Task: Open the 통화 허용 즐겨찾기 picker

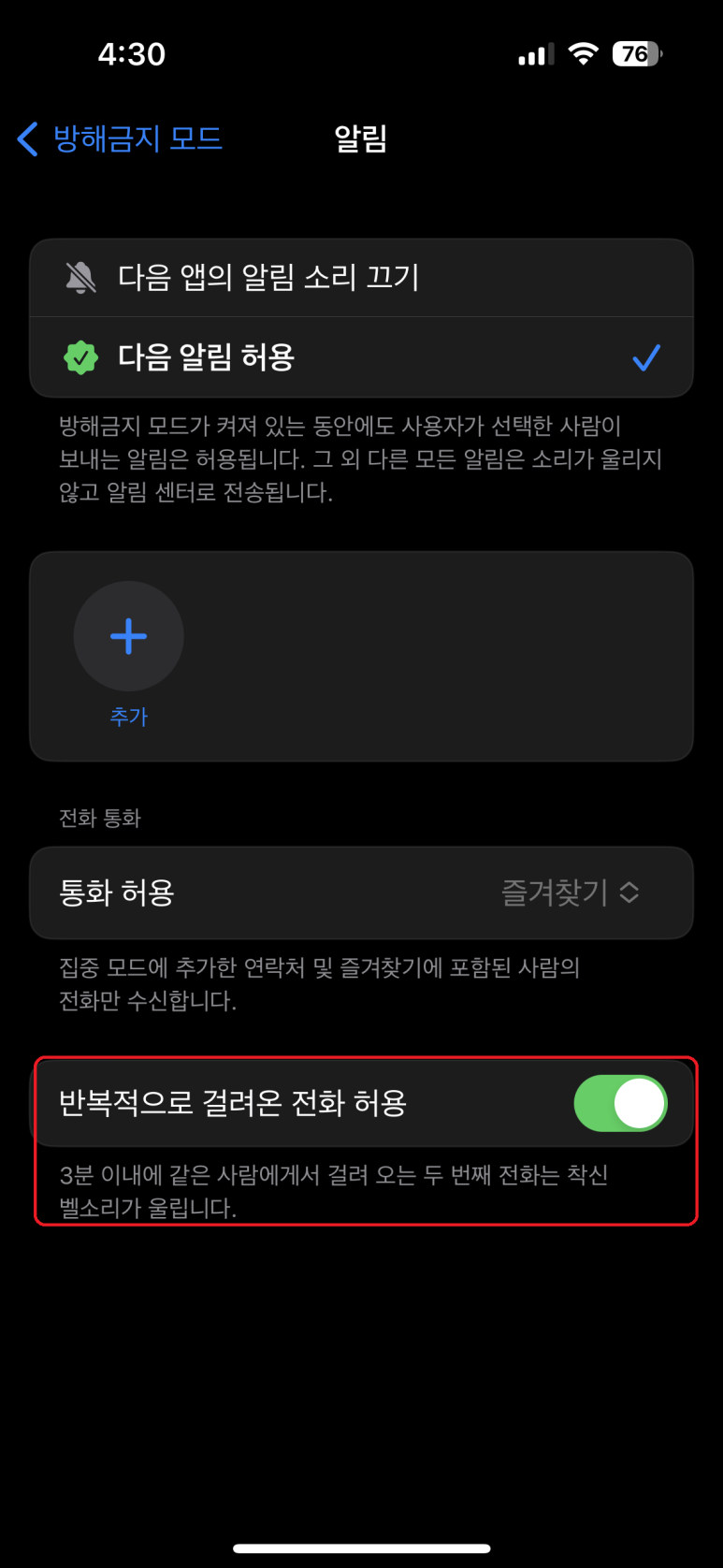Action: [x=569, y=893]
